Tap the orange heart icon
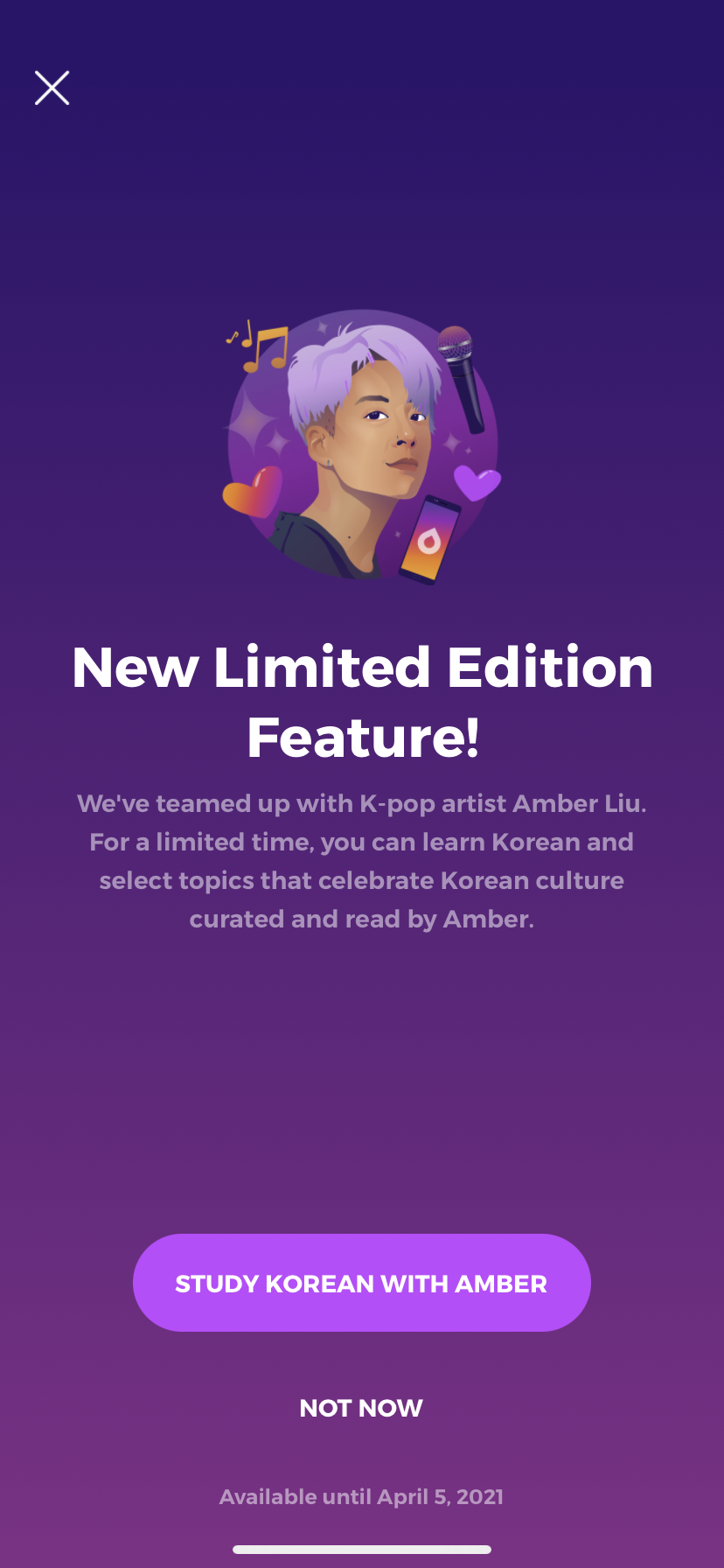Image resolution: width=724 pixels, height=1568 pixels. coord(251,491)
